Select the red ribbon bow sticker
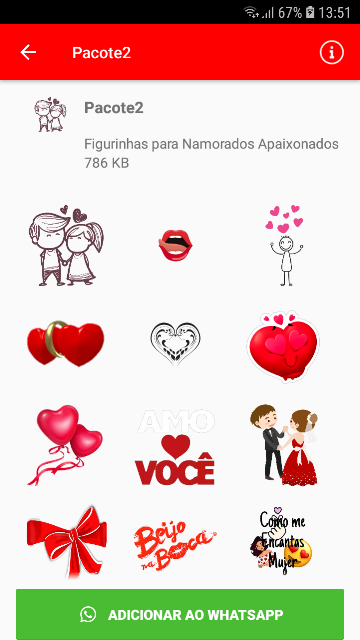Viewport: 360px width, 640px height. click(67, 542)
